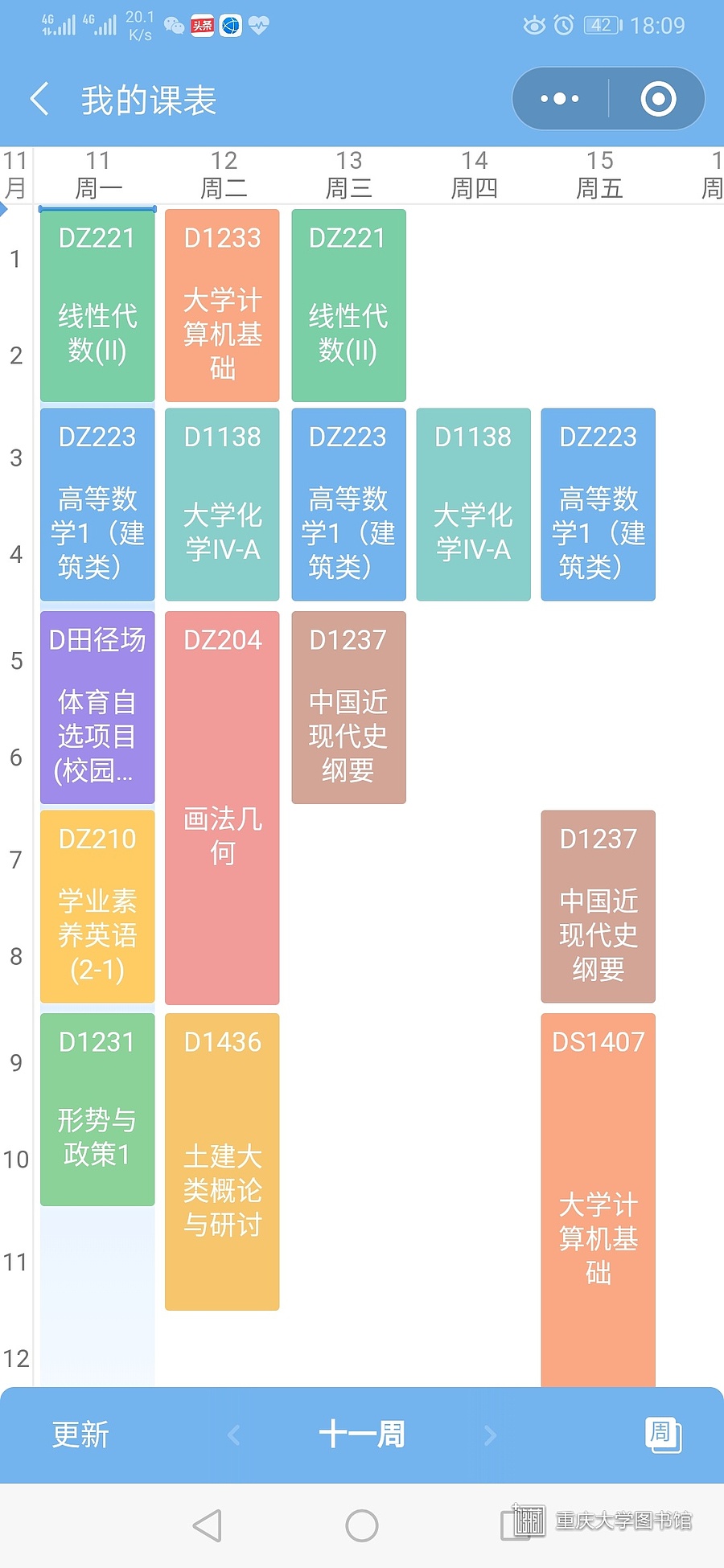The image size is (724, 1568).
Task: Open Monday's 线性代数(II) class in DZ221
Action: (97, 306)
